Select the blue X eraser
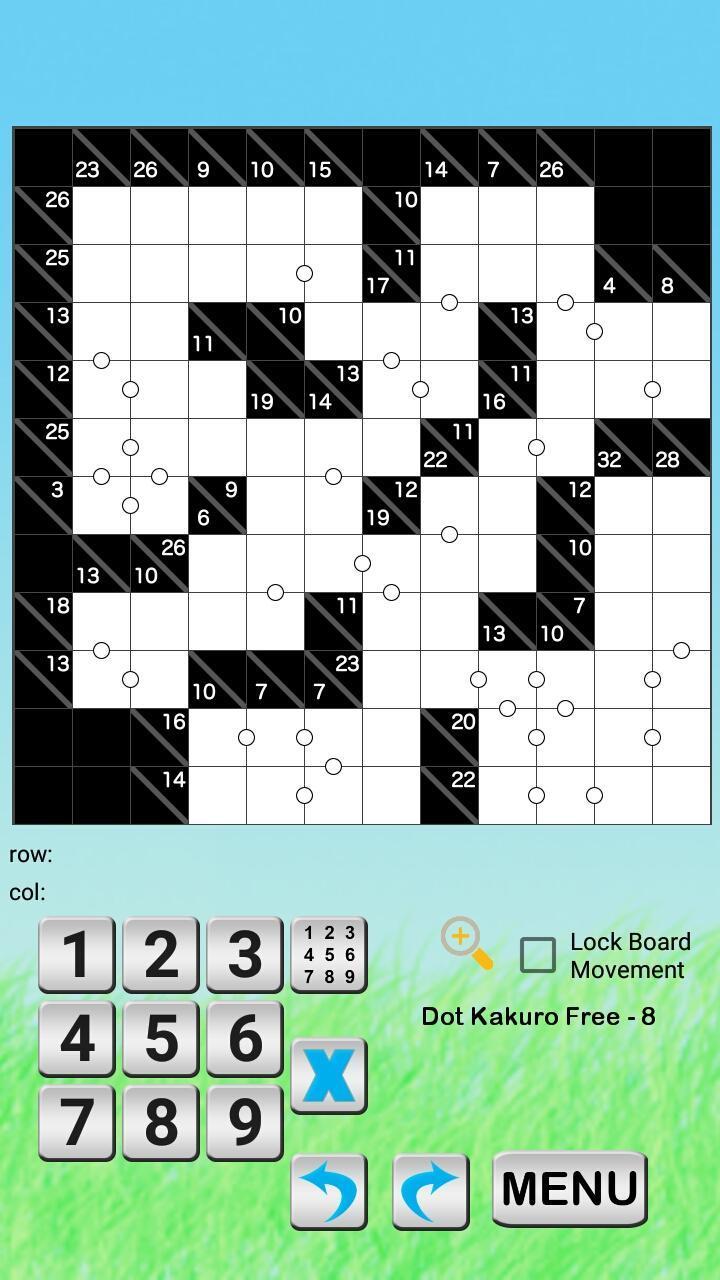 point(330,1072)
